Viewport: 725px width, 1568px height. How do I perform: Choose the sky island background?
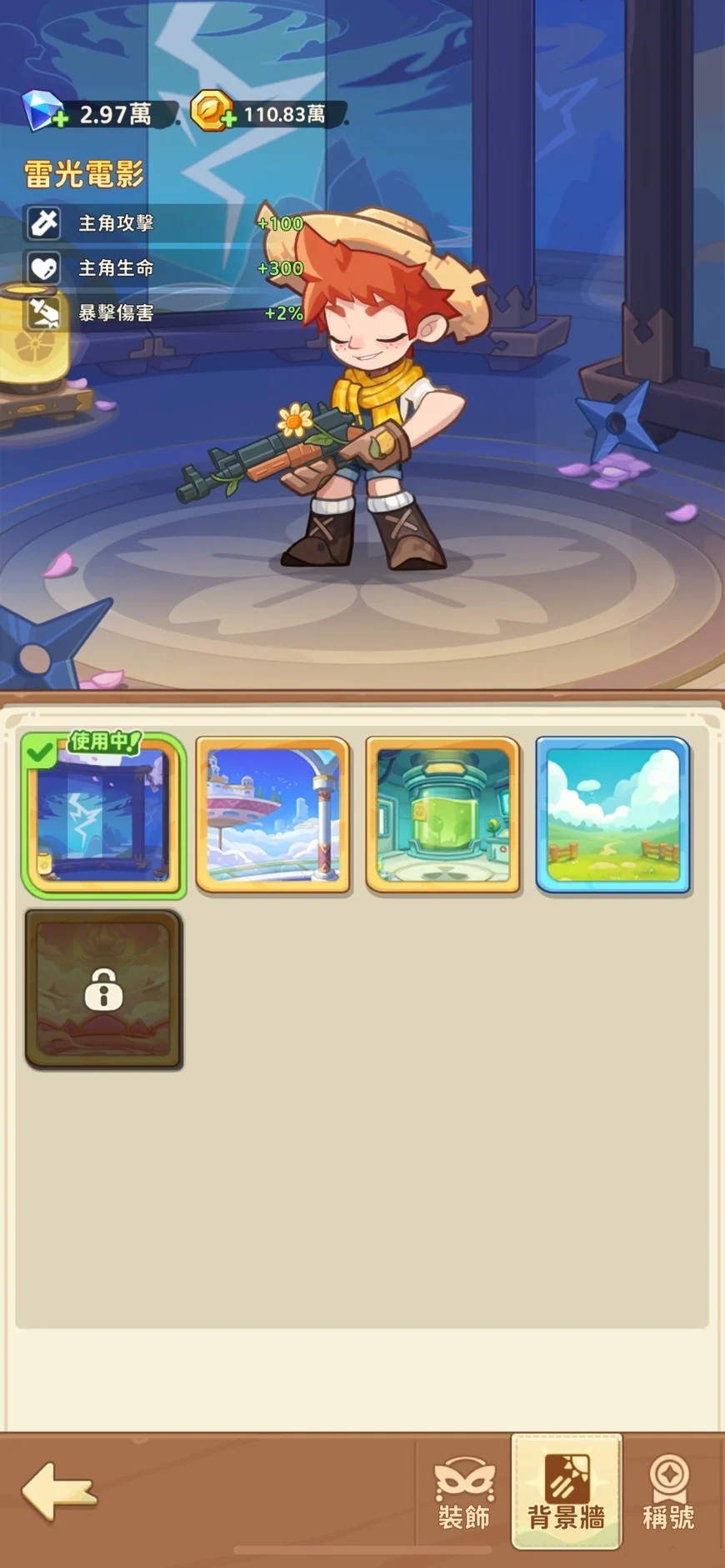[273, 816]
